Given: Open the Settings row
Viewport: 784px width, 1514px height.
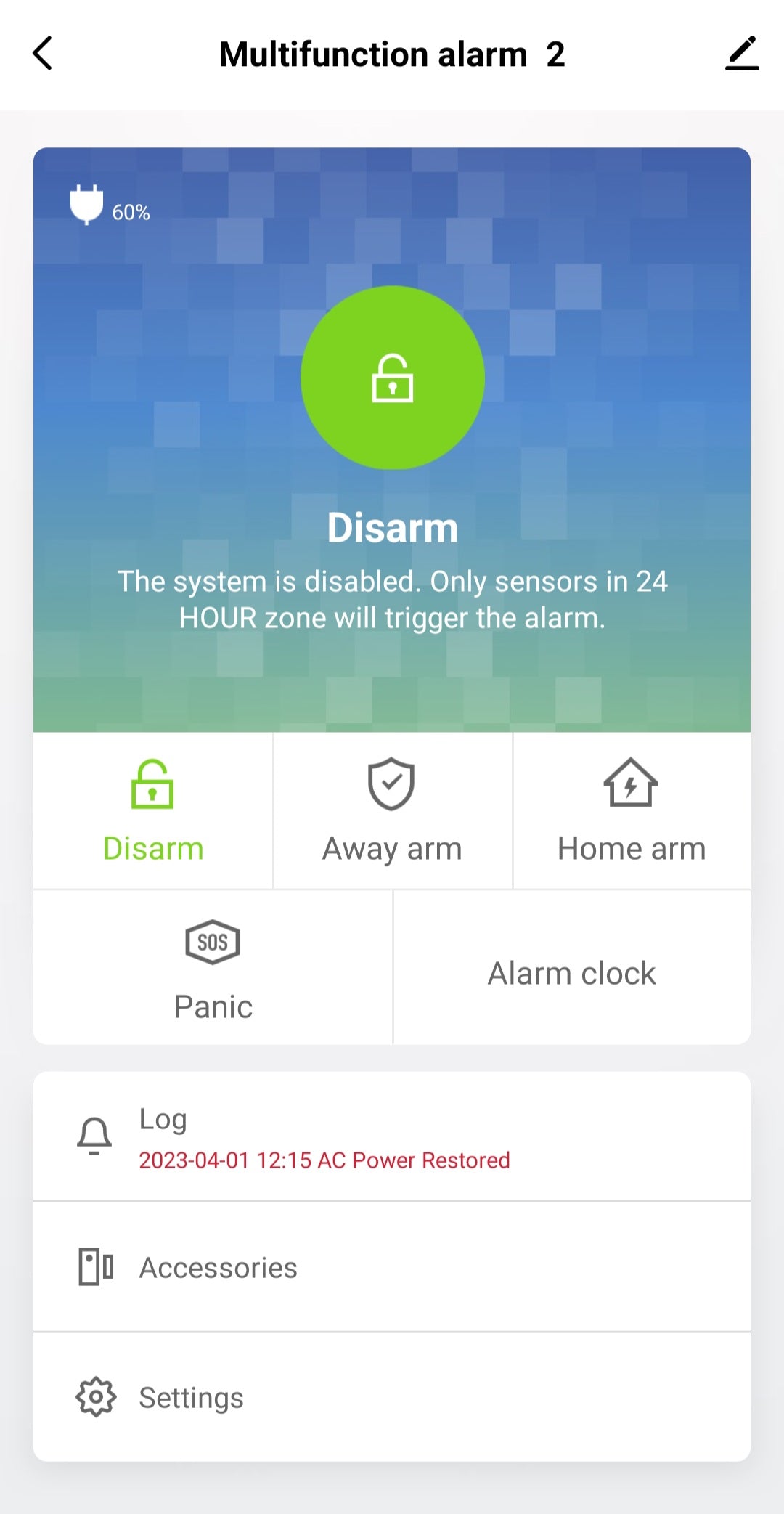Looking at the screenshot, I should (x=392, y=1397).
